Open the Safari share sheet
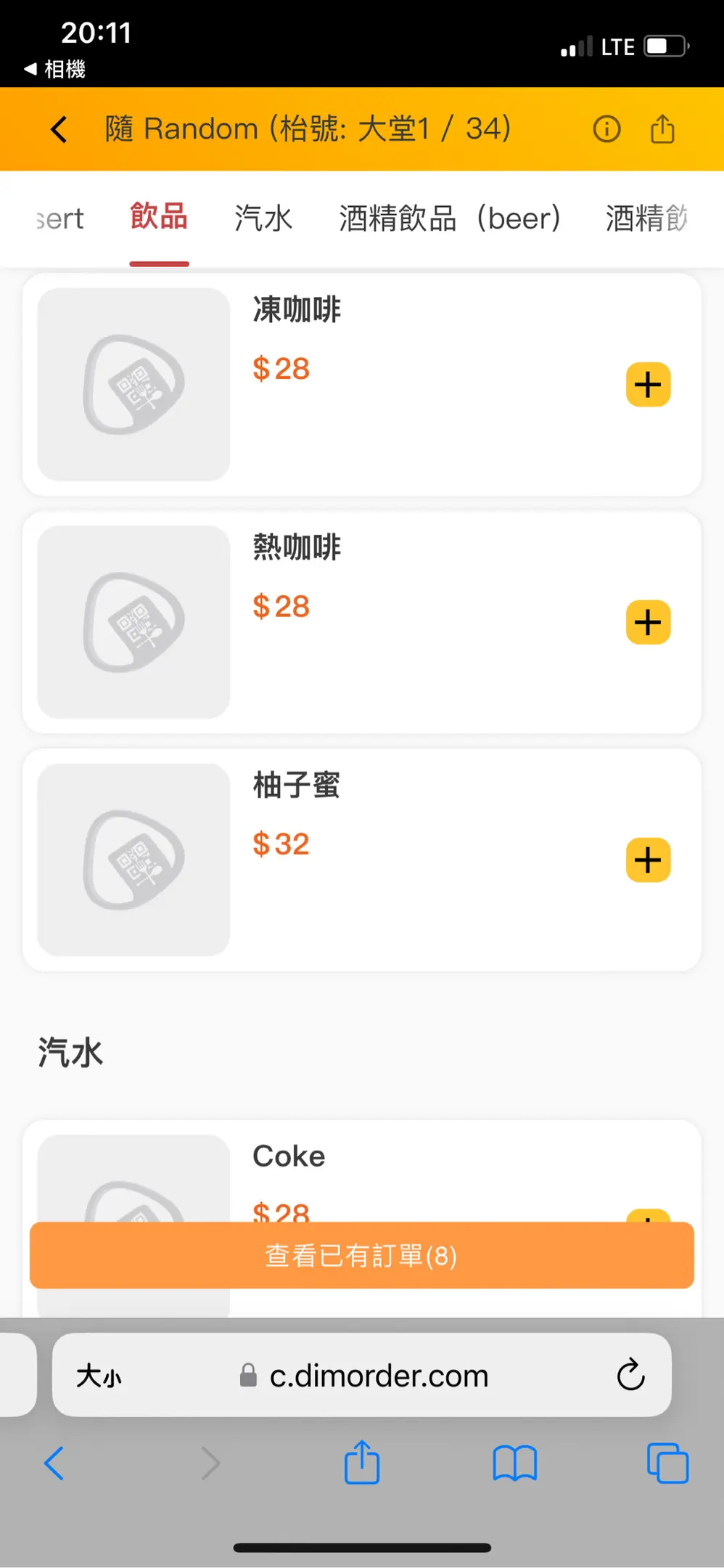The image size is (724, 1568). click(x=362, y=1463)
